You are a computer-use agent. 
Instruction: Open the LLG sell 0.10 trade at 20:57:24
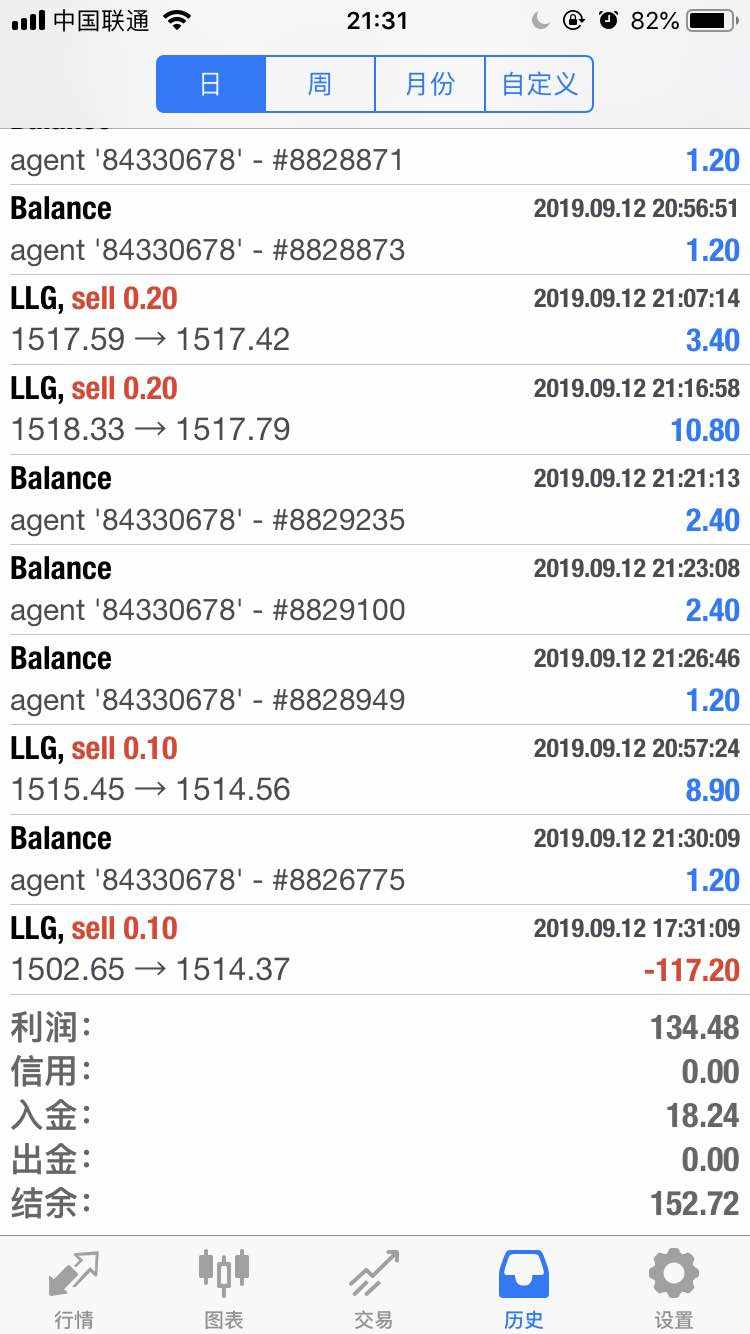[375, 770]
